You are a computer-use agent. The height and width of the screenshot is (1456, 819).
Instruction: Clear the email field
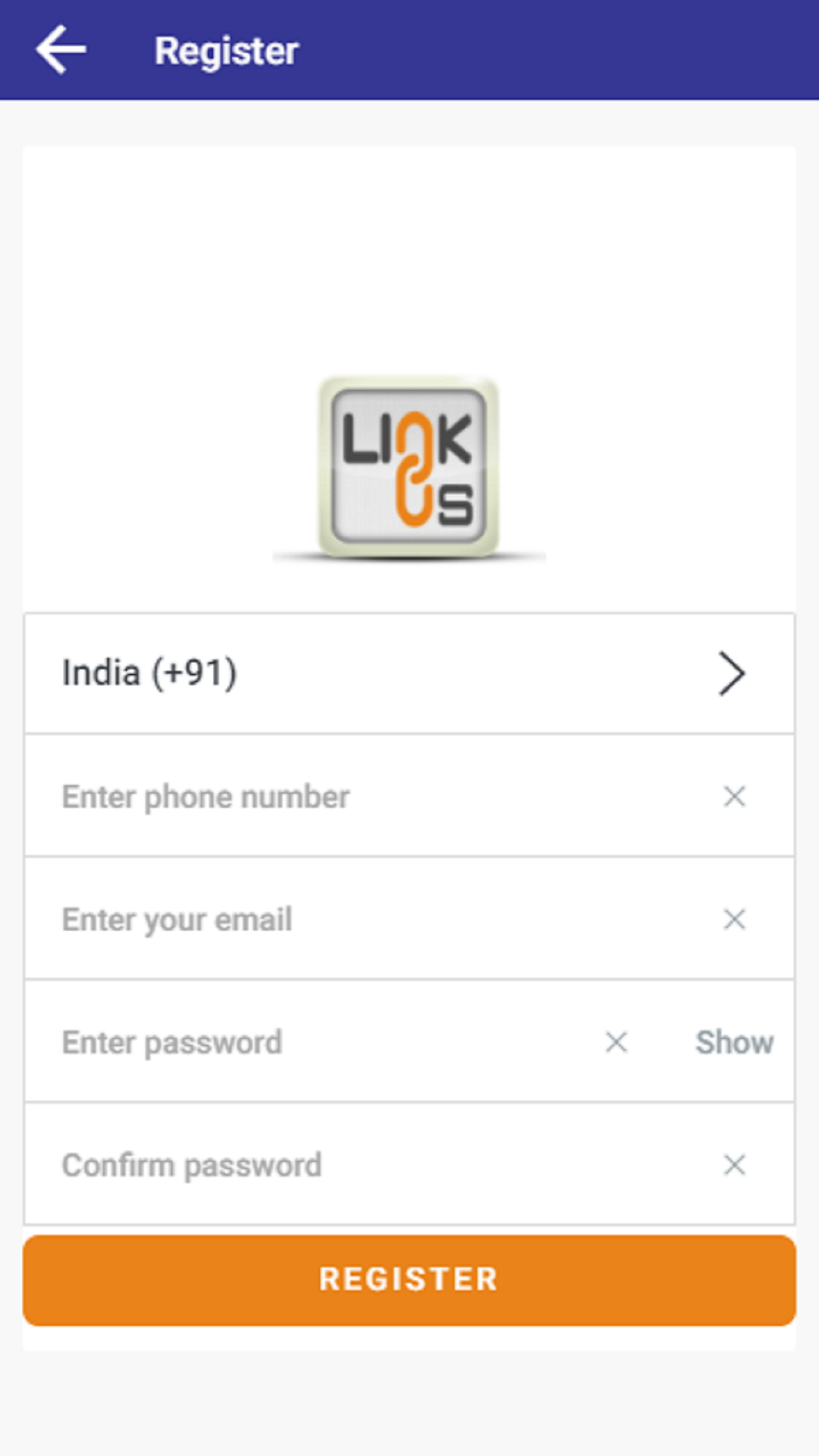(734, 919)
